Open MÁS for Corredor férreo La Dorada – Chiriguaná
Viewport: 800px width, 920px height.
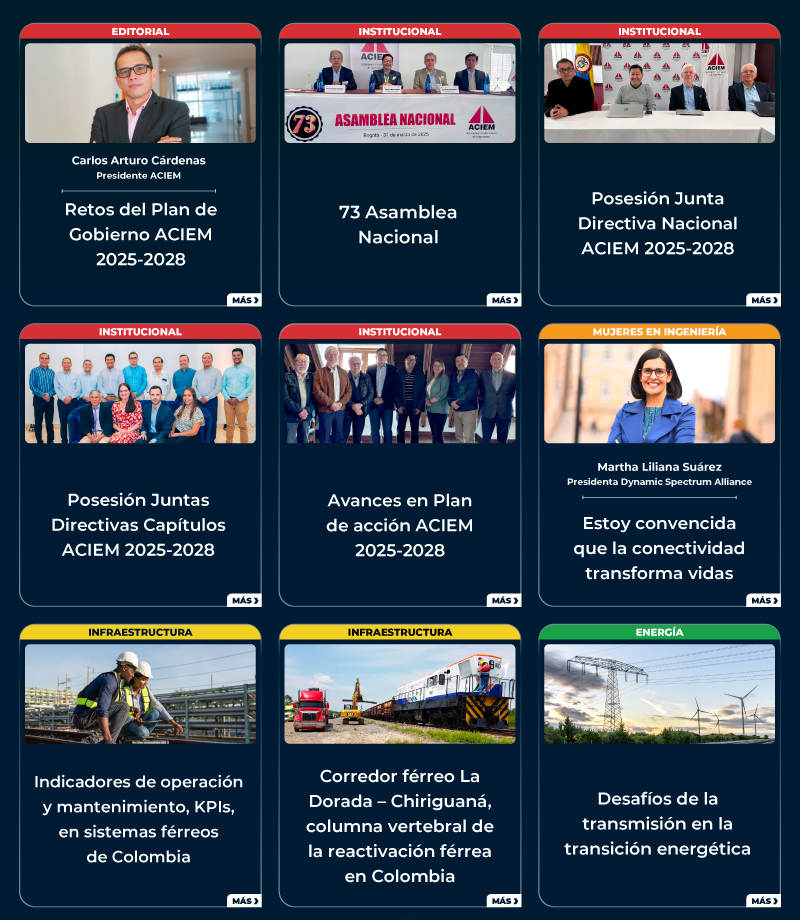(504, 901)
